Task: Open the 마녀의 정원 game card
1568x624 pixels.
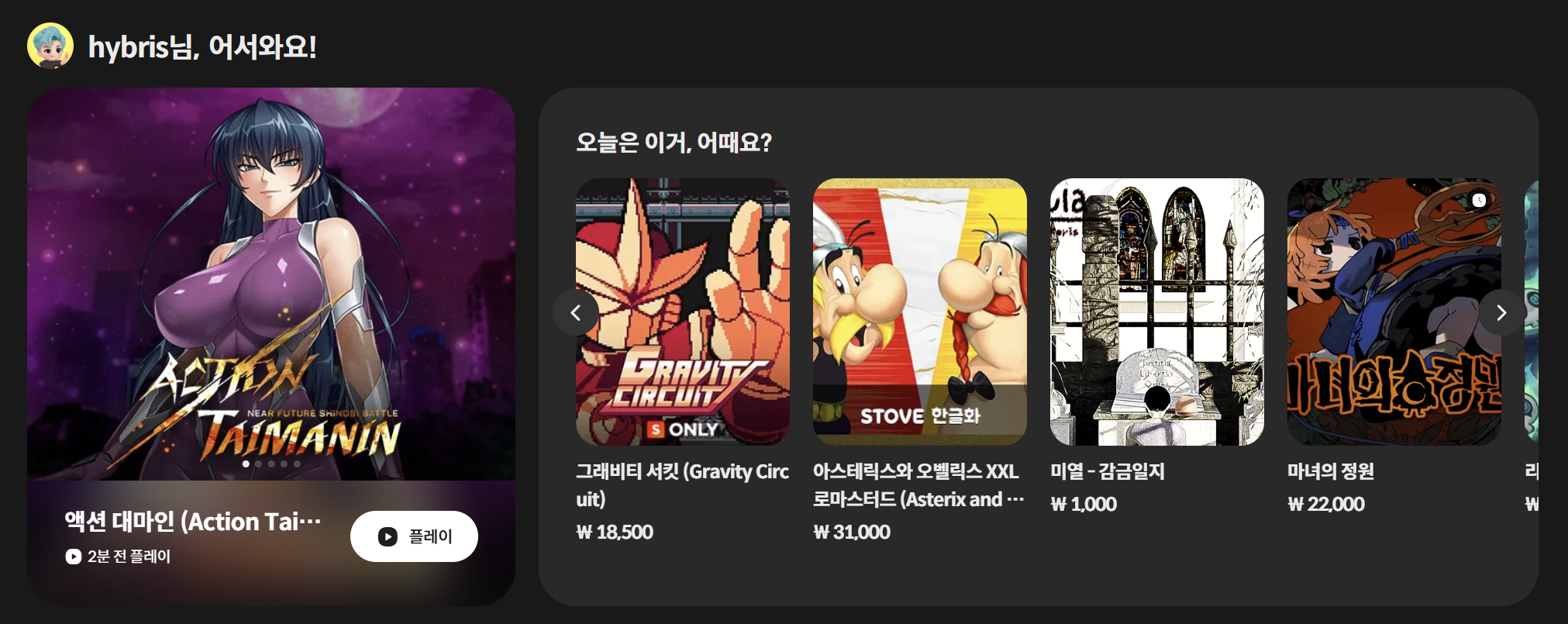Action: click(1394, 312)
